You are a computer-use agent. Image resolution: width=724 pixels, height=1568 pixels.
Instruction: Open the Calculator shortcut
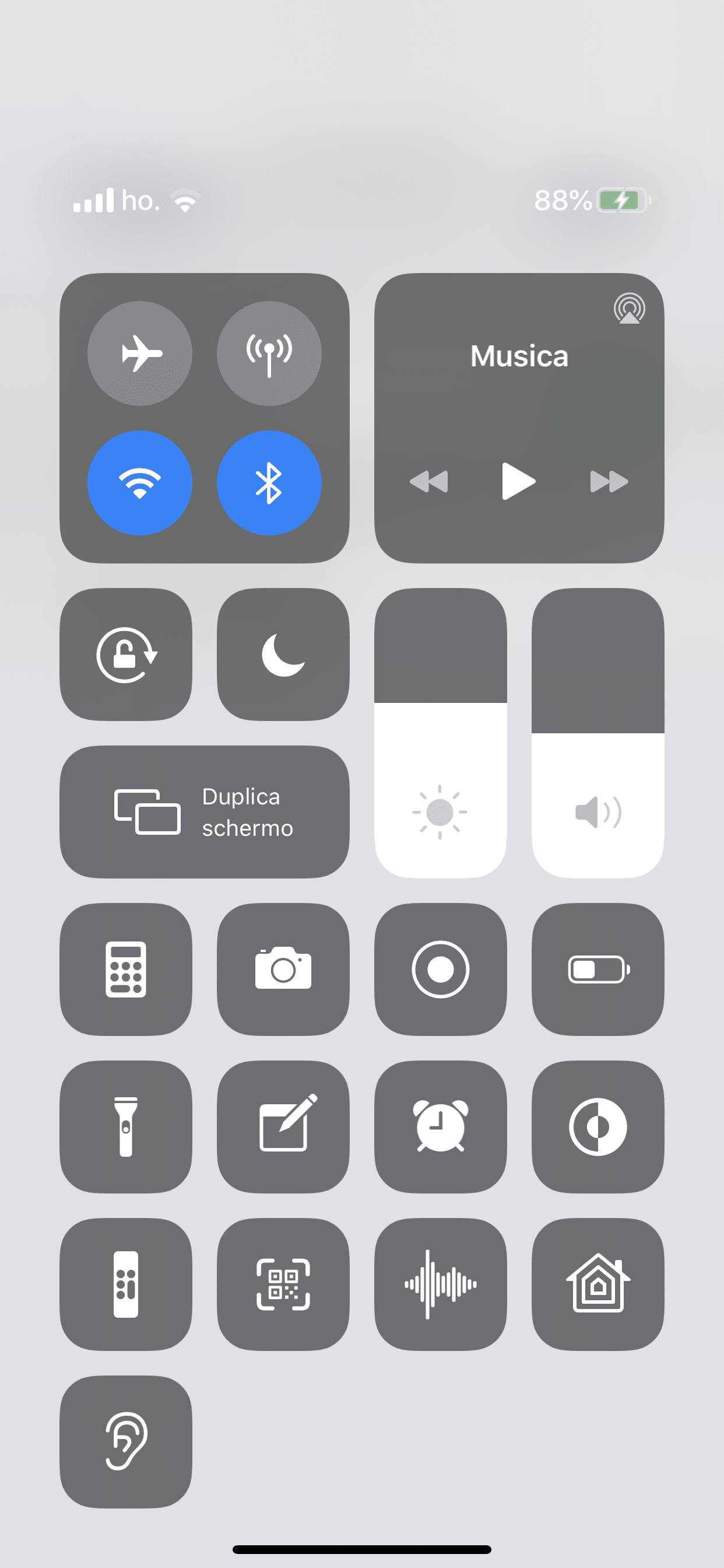coord(126,969)
